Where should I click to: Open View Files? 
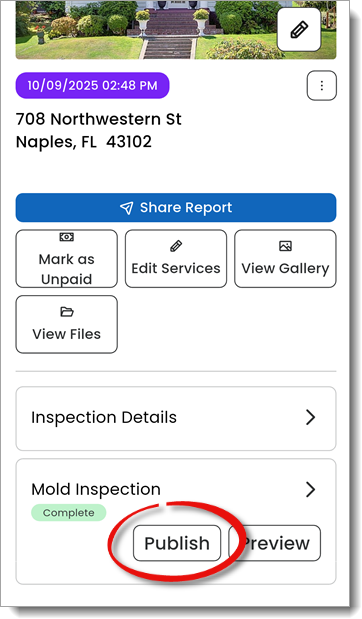click(67, 324)
